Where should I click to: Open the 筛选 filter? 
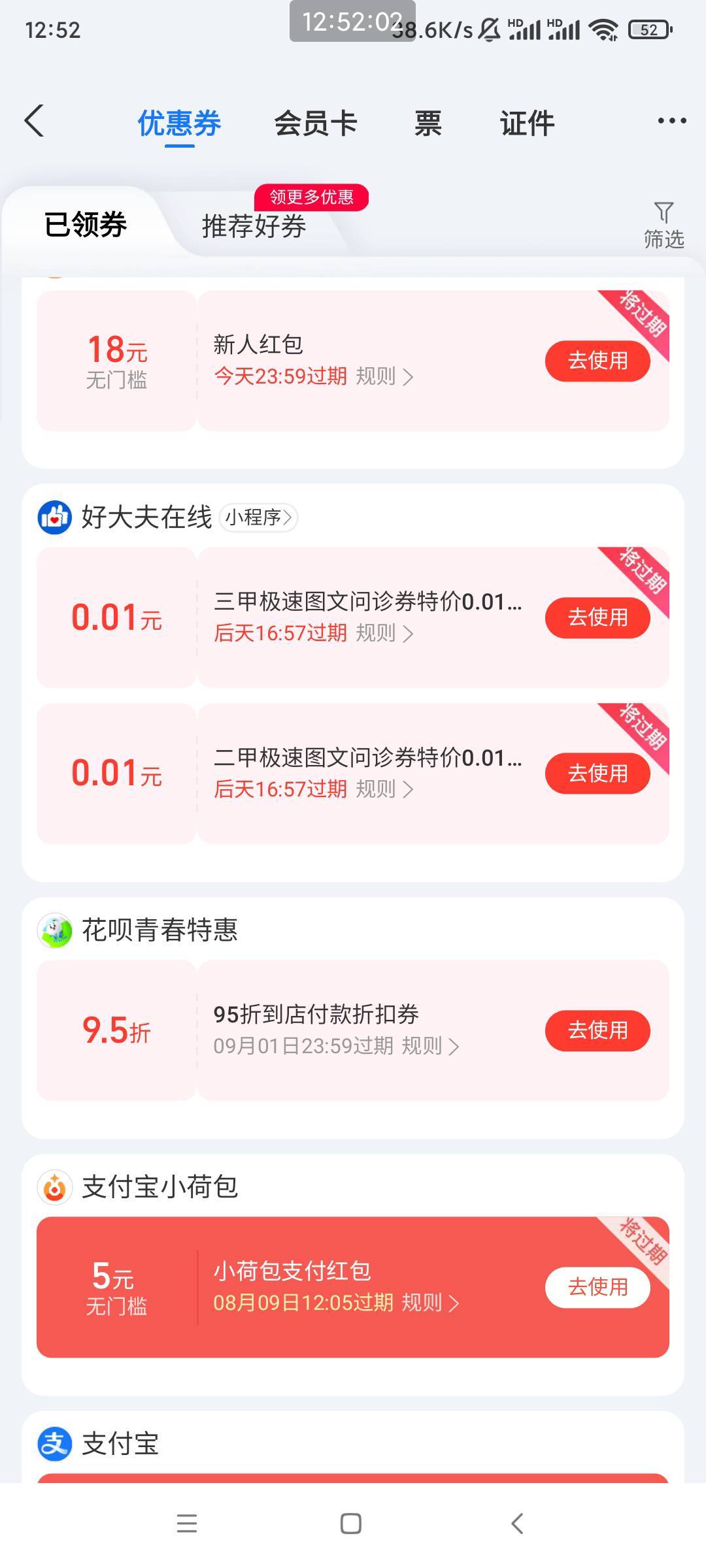[664, 226]
